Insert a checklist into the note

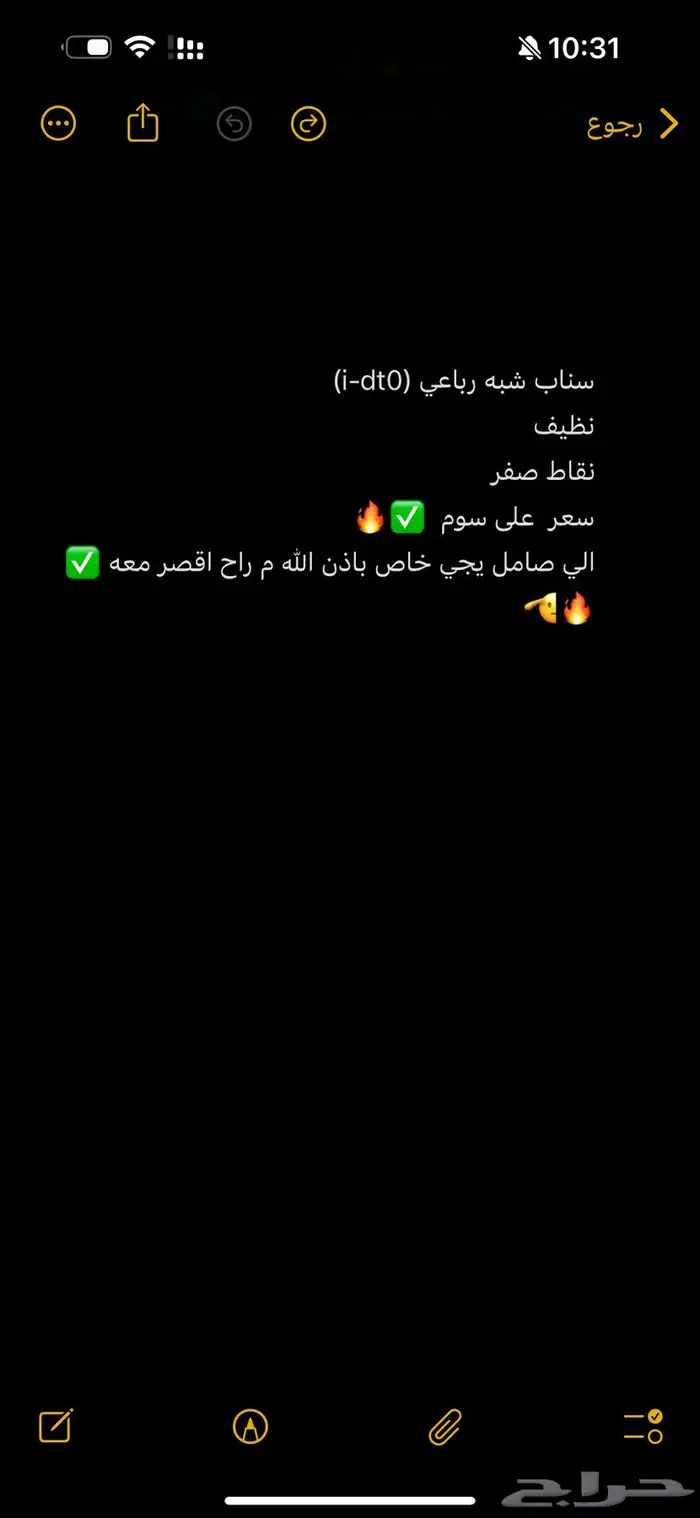pyautogui.click(x=642, y=1426)
